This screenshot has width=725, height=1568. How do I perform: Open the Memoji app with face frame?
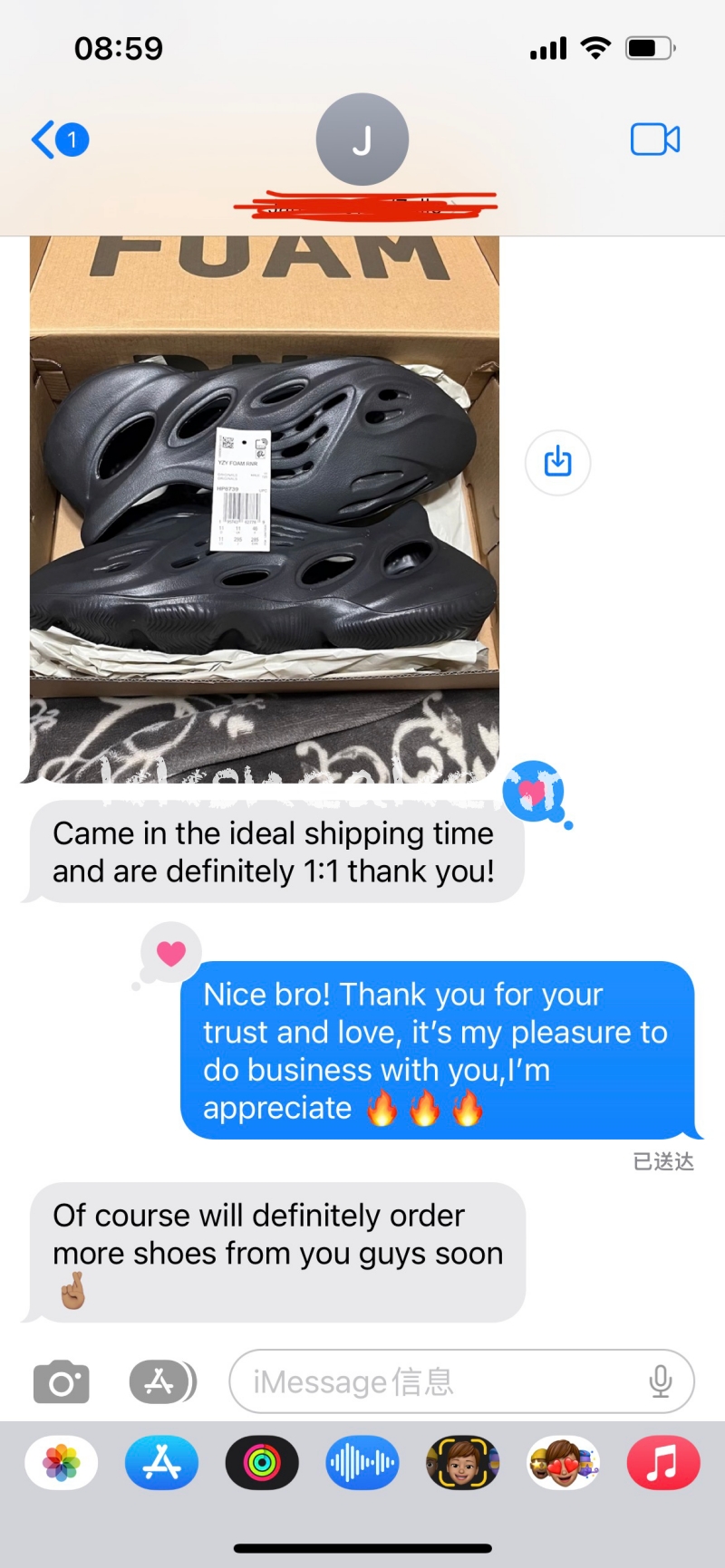tap(462, 1462)
